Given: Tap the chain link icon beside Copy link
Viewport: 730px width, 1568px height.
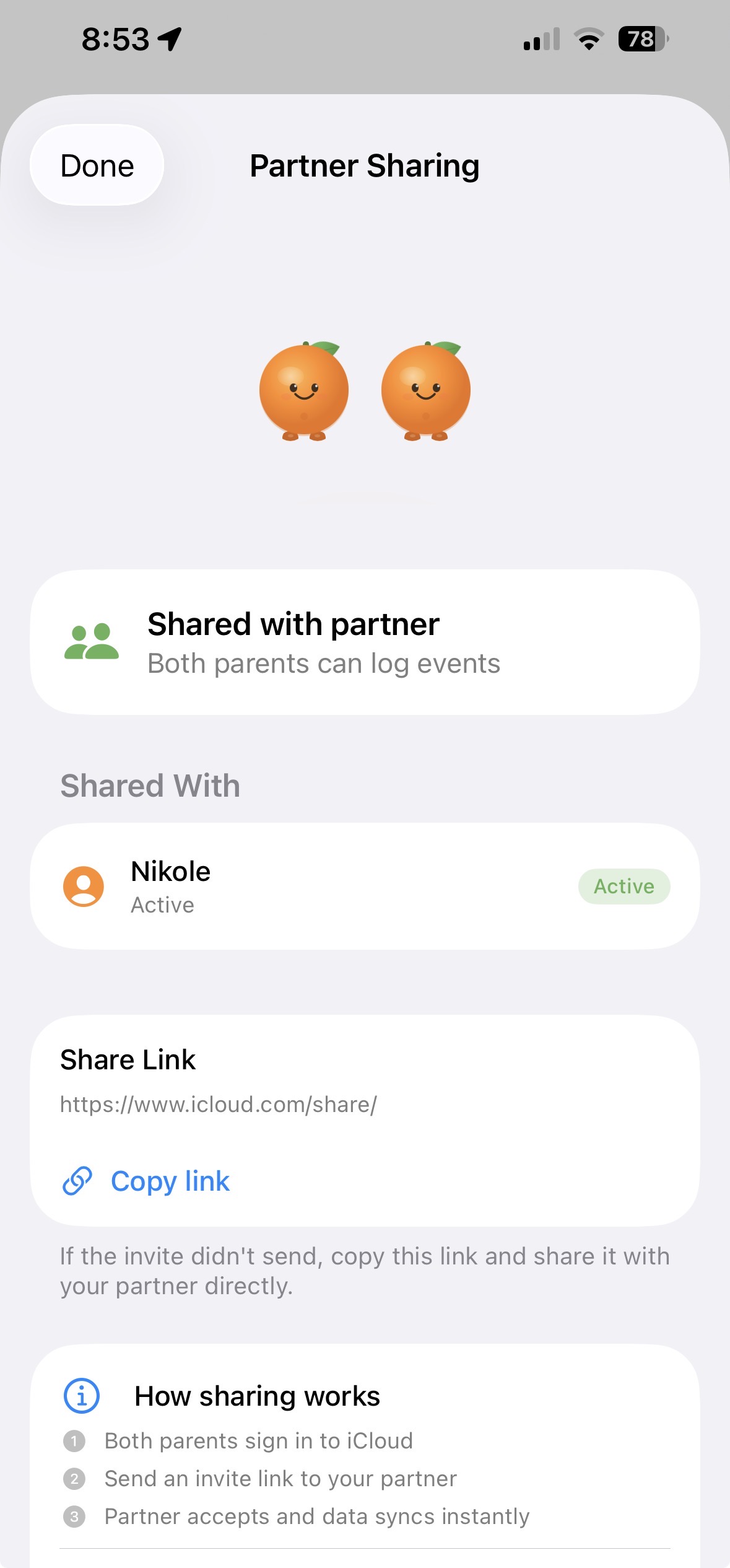Looking at the screenshot, I should pyautogui.click(x=77, y=1180).
